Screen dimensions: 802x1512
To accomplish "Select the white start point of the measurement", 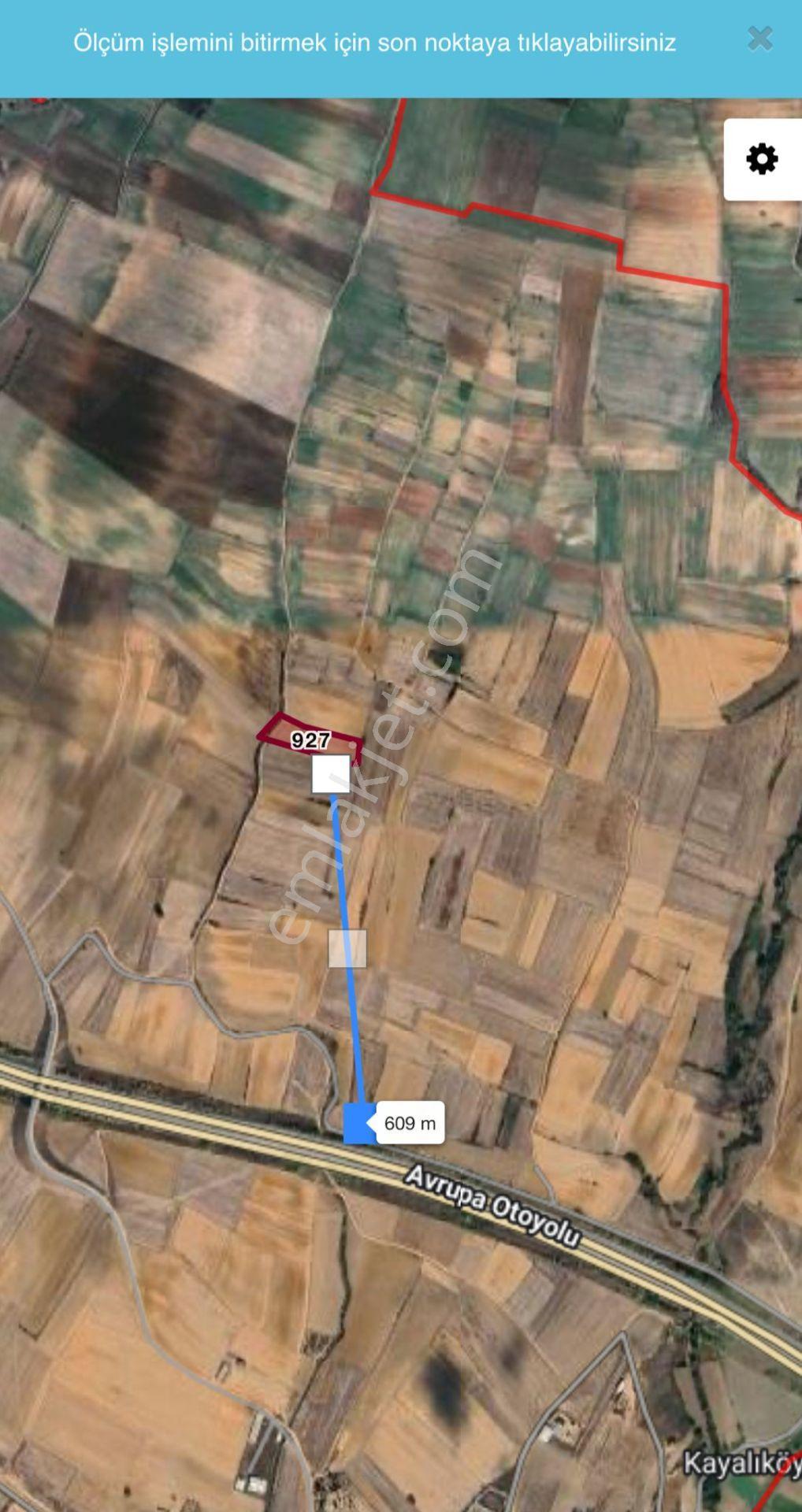I will pos(331,773).
